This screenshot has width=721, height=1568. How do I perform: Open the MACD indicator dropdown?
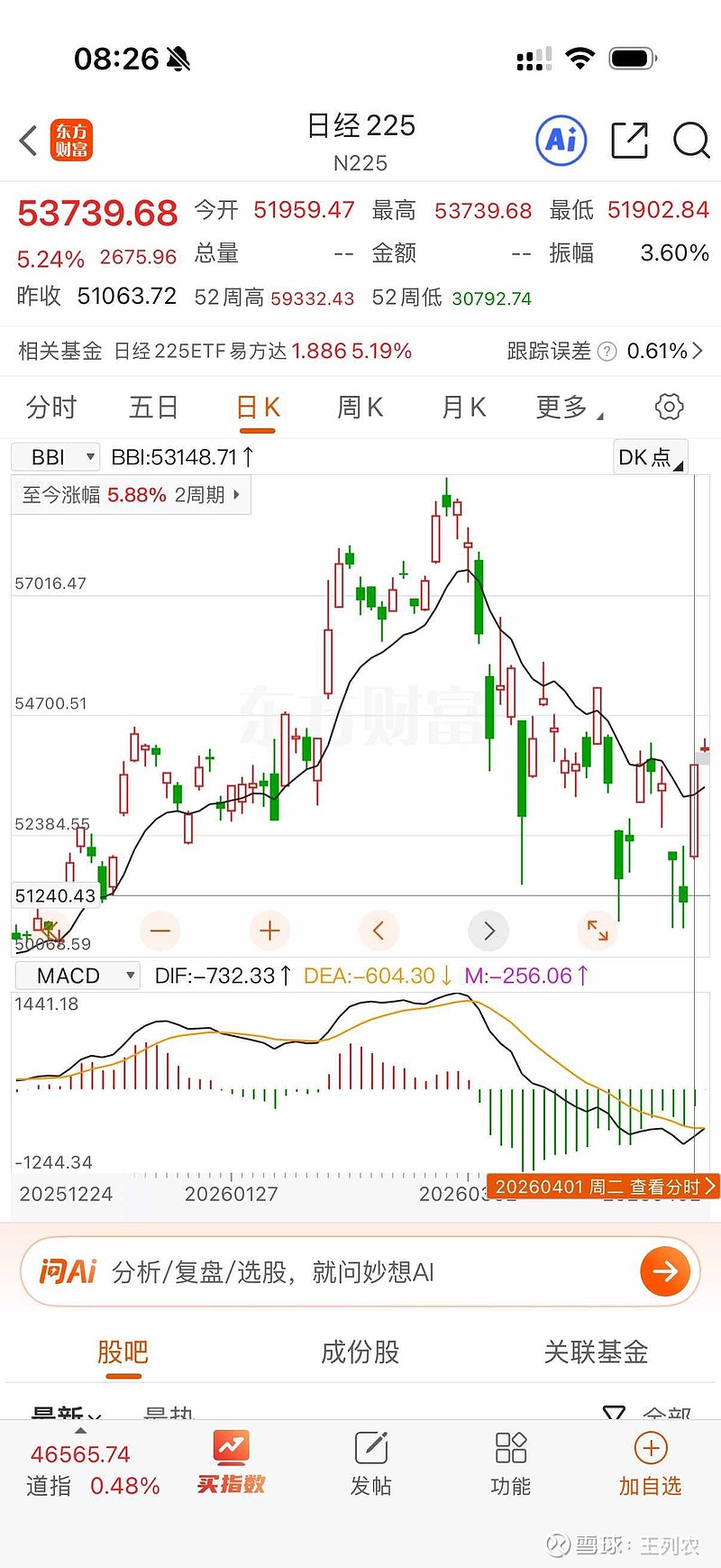[x=77, y=976]
